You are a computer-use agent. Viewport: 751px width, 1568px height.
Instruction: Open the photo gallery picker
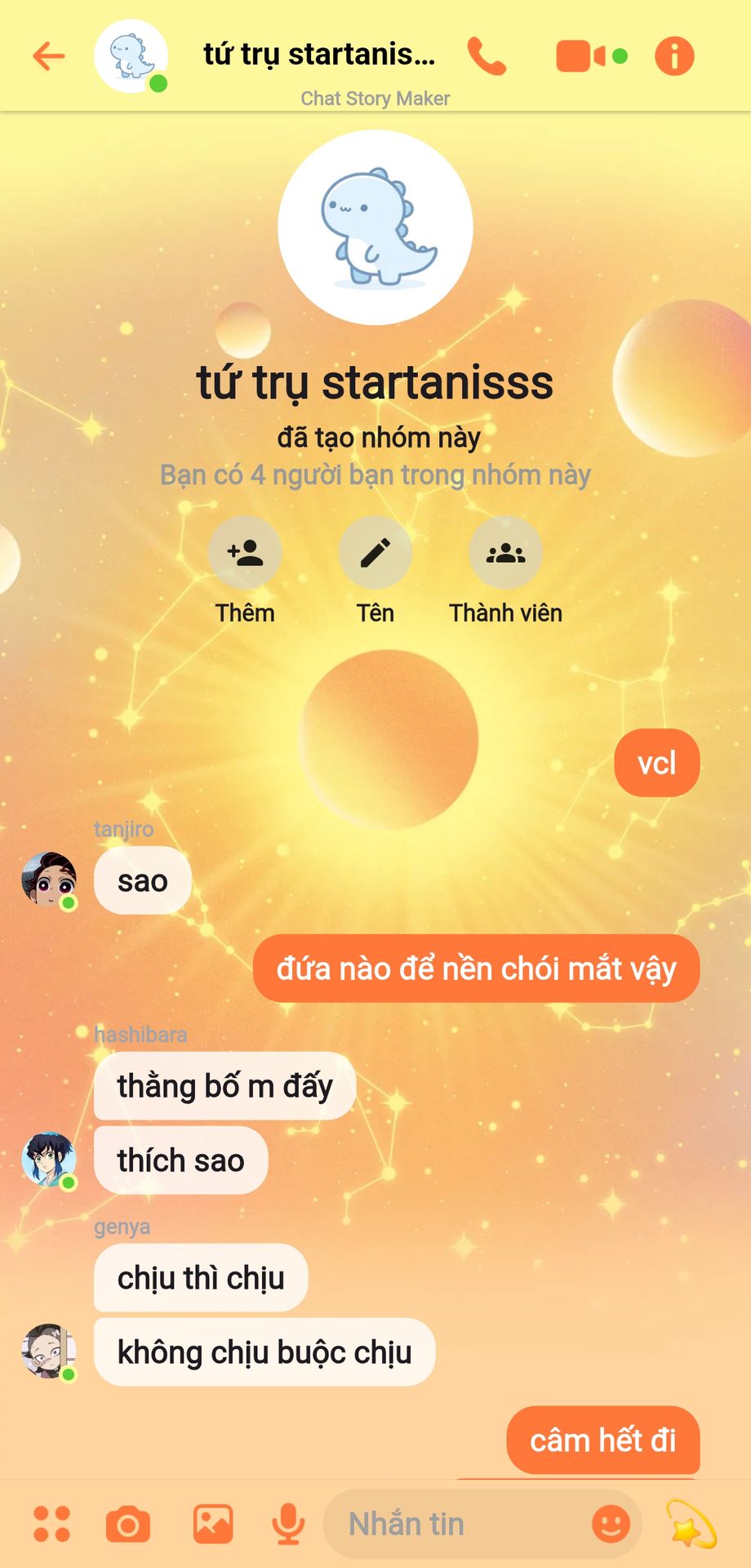point(213,1524)
